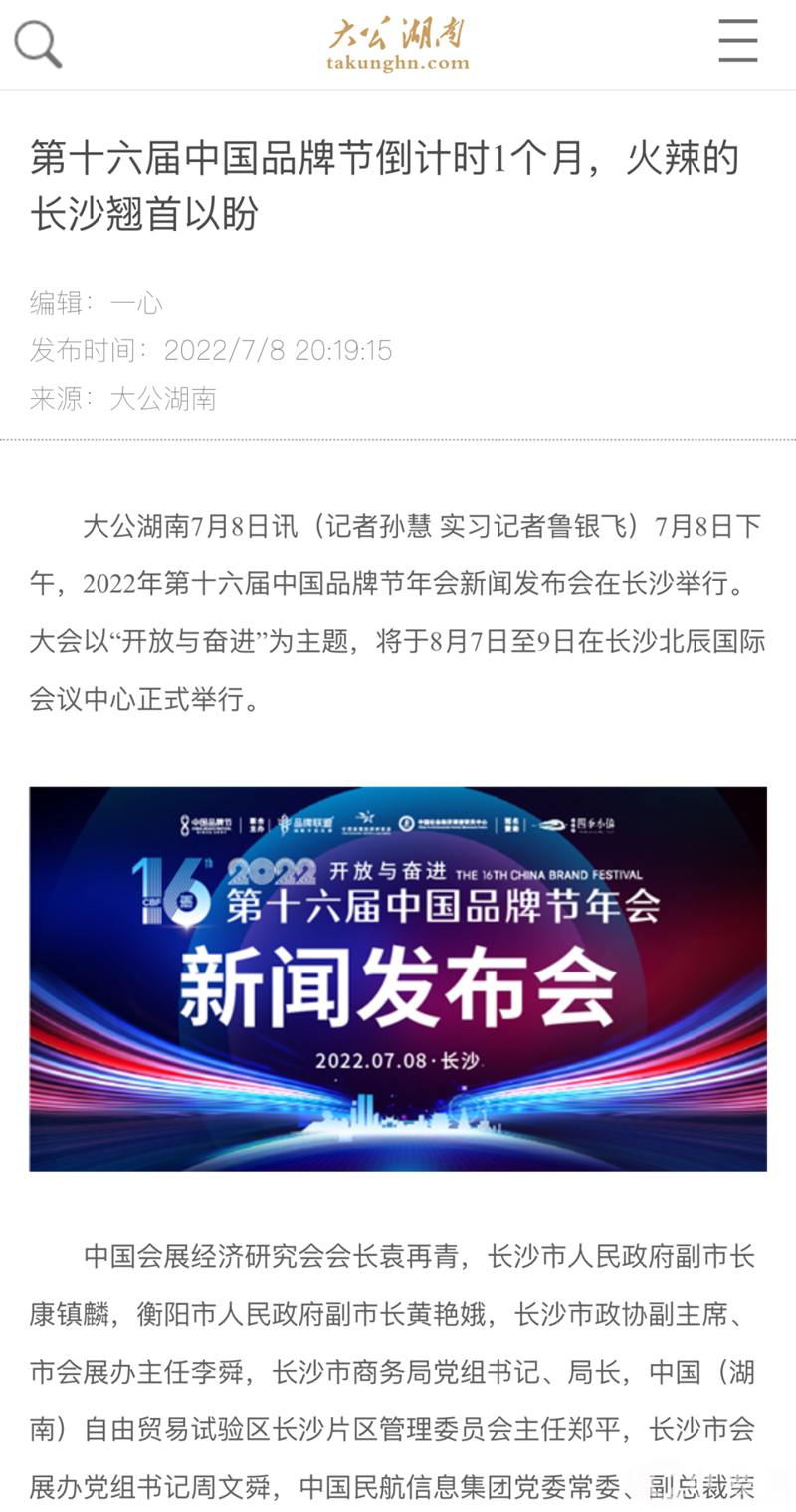The height and width of the screenshot is (1512, 796).
Task: Open the hamburger menu
Action: coord(737,41)
